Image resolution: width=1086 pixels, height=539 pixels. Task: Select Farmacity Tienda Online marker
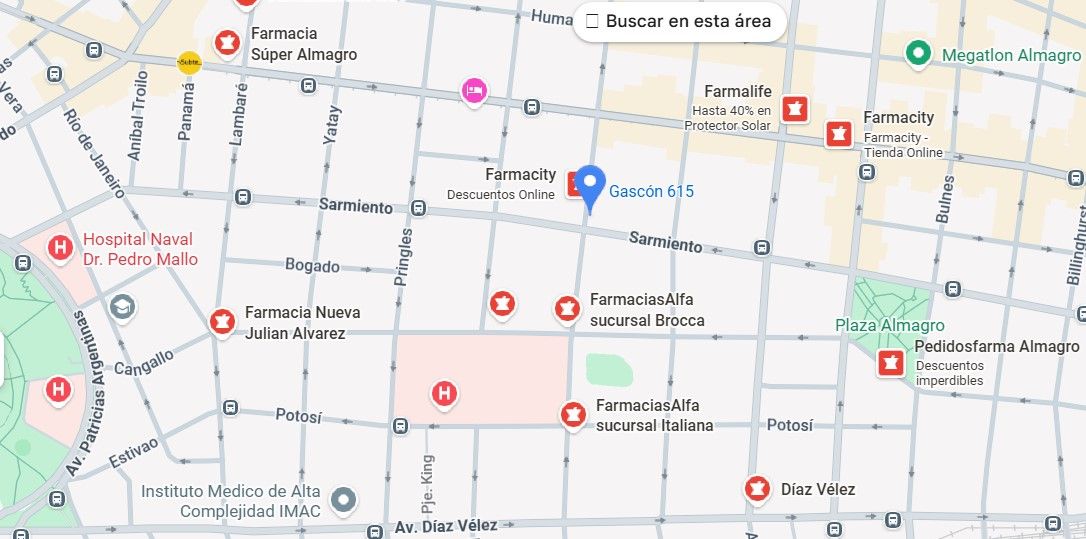pyautogui.click(x=838, y=133)
